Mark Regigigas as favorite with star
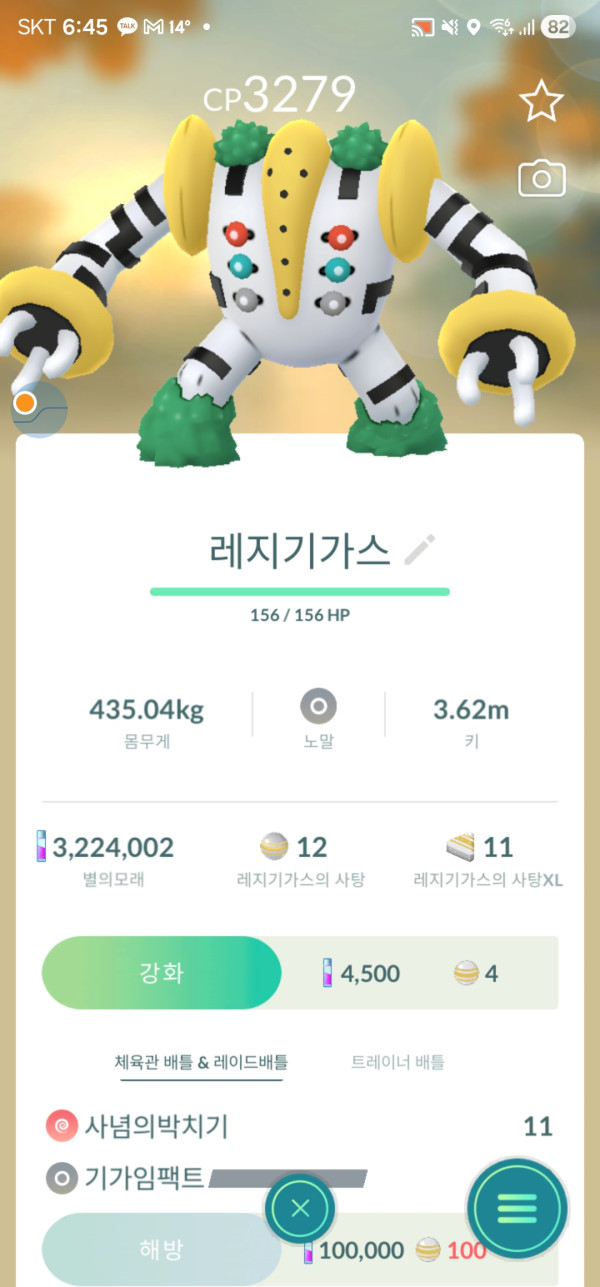Screen dimensions: 600x1287 point(542,101)
